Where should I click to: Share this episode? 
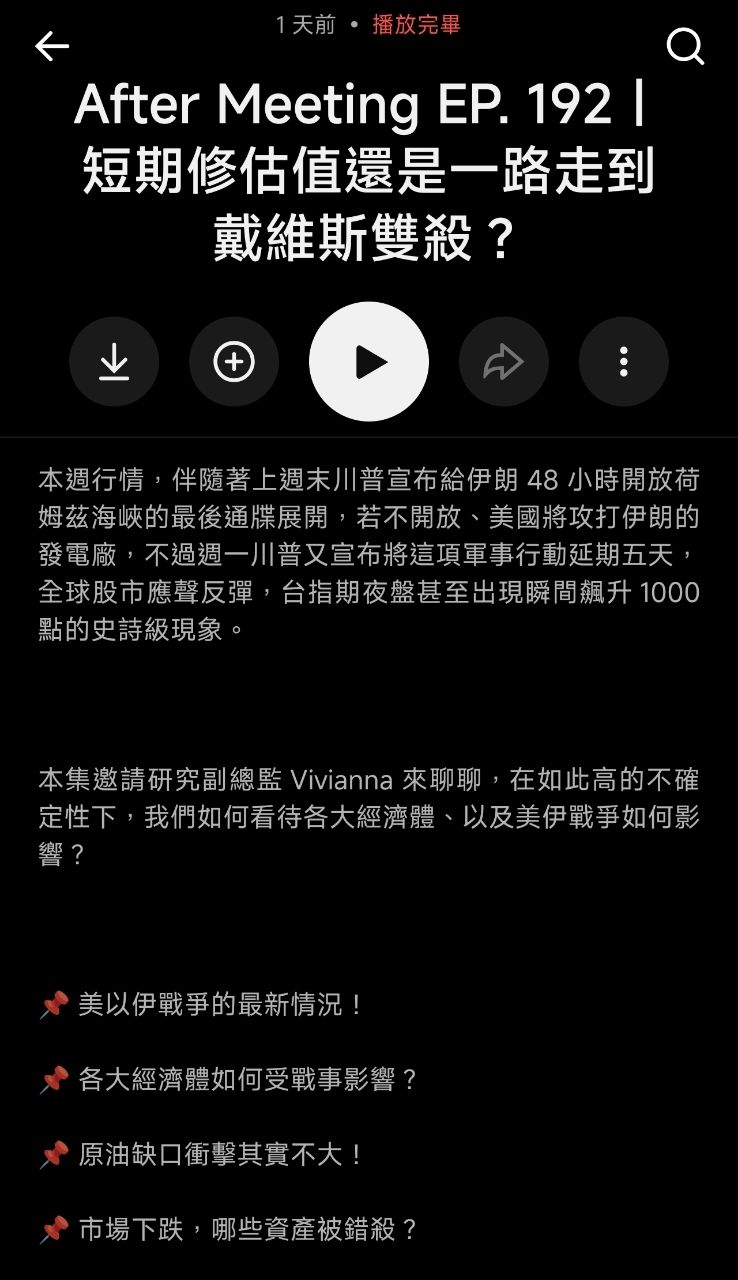pos(503,362)
